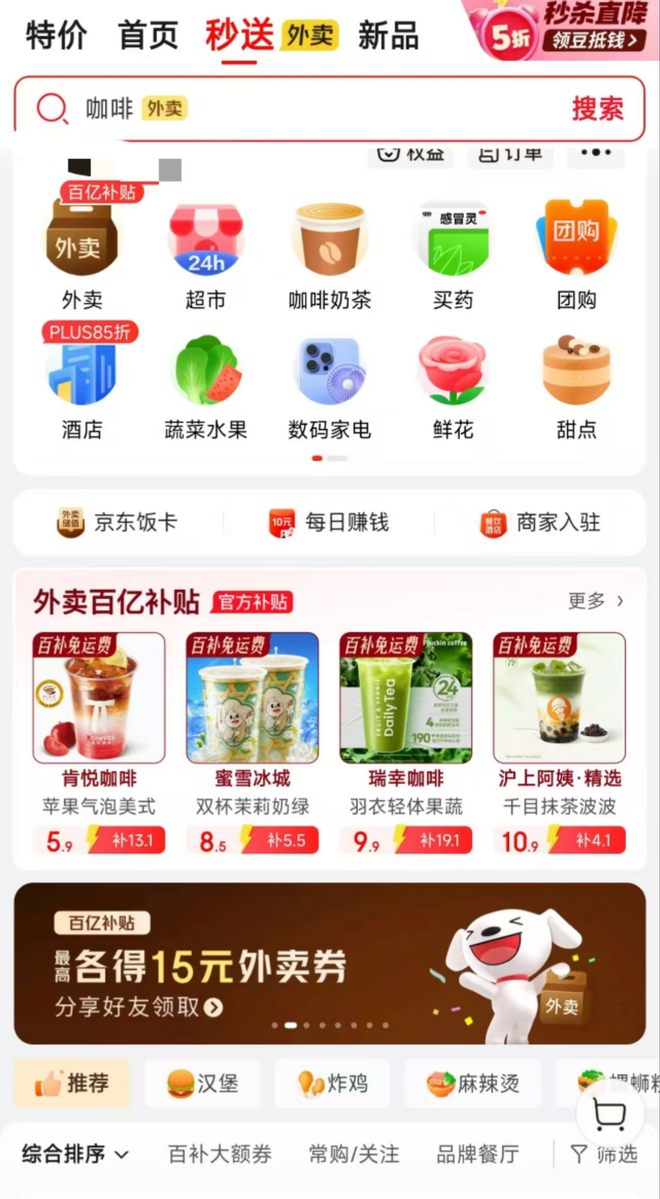Tap the 搜索 button
The image size is (660, 1199).
coord(597,109)
